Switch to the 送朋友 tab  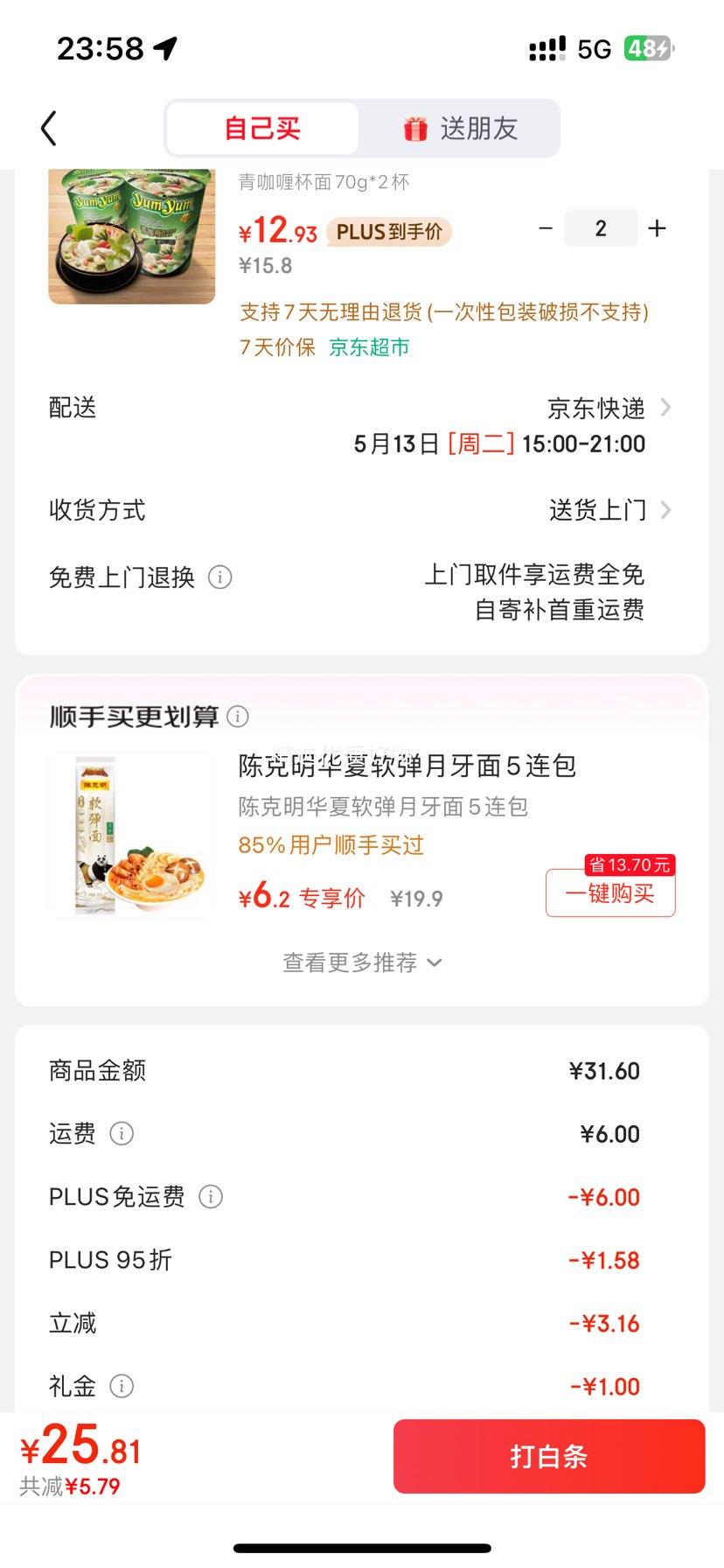[460, 129]
